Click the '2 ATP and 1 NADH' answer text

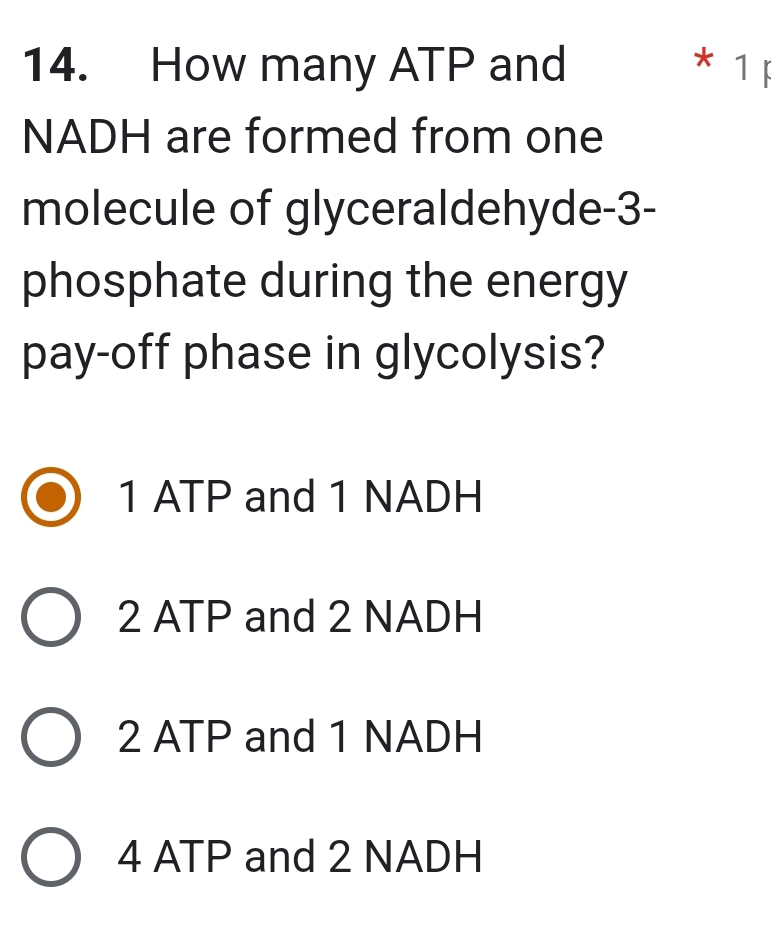(299, 737)
